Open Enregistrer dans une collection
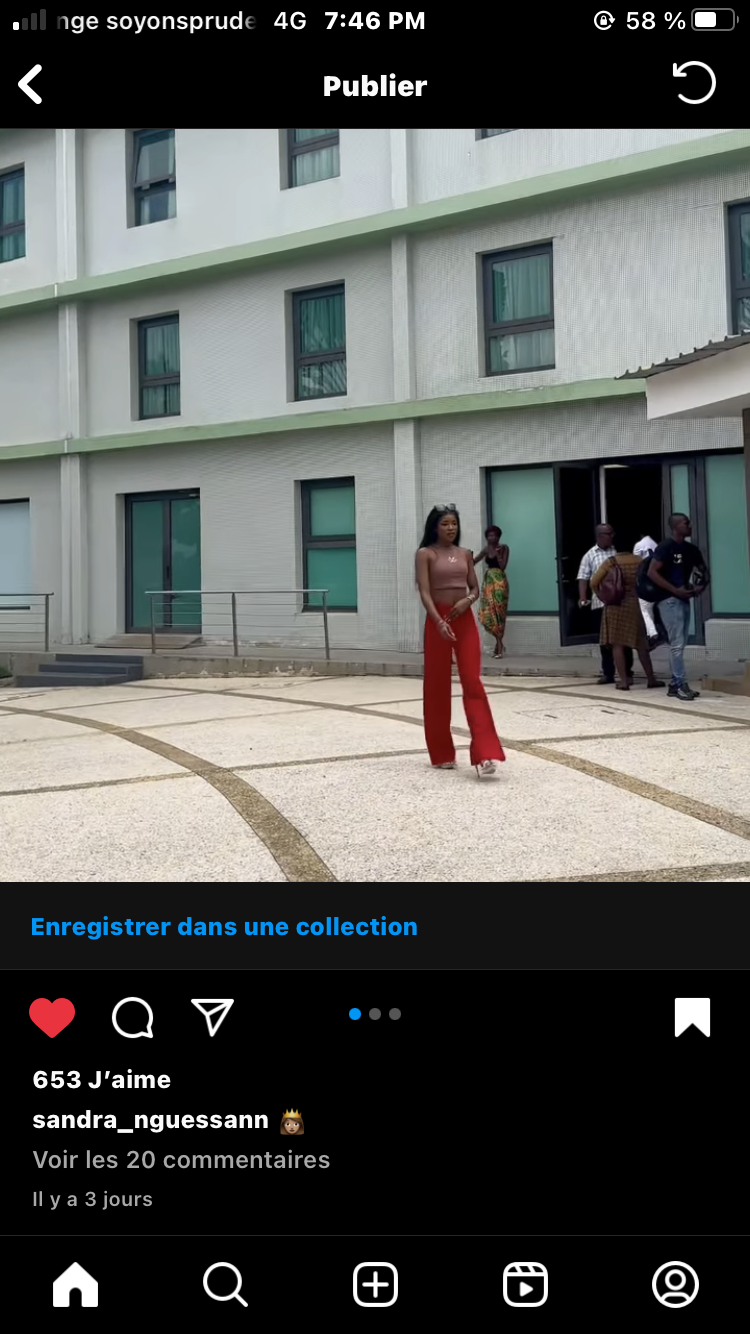The image size is (750, 1334). 224,927
